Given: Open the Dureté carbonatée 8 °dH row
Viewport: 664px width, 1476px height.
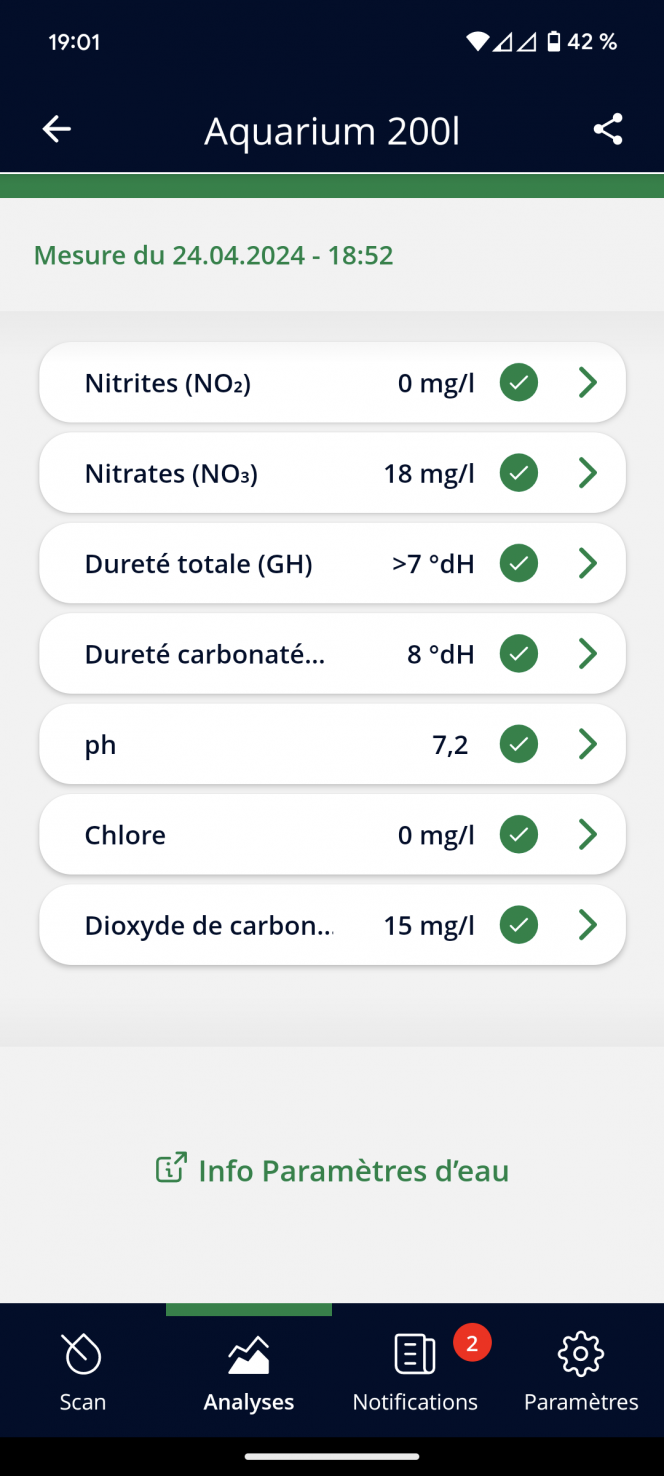Looking at the screenshot, I should (332, 654).
